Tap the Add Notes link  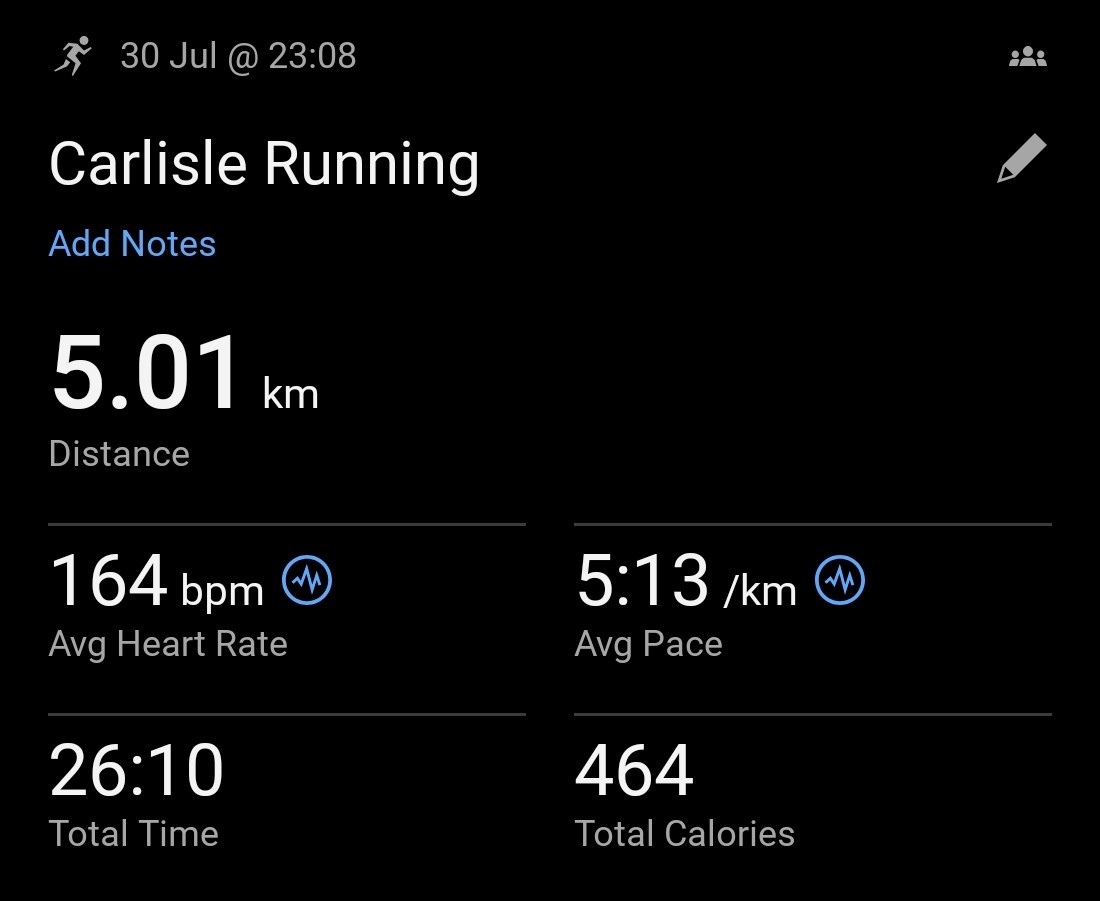pyautogui.click(x=132, y=244)
